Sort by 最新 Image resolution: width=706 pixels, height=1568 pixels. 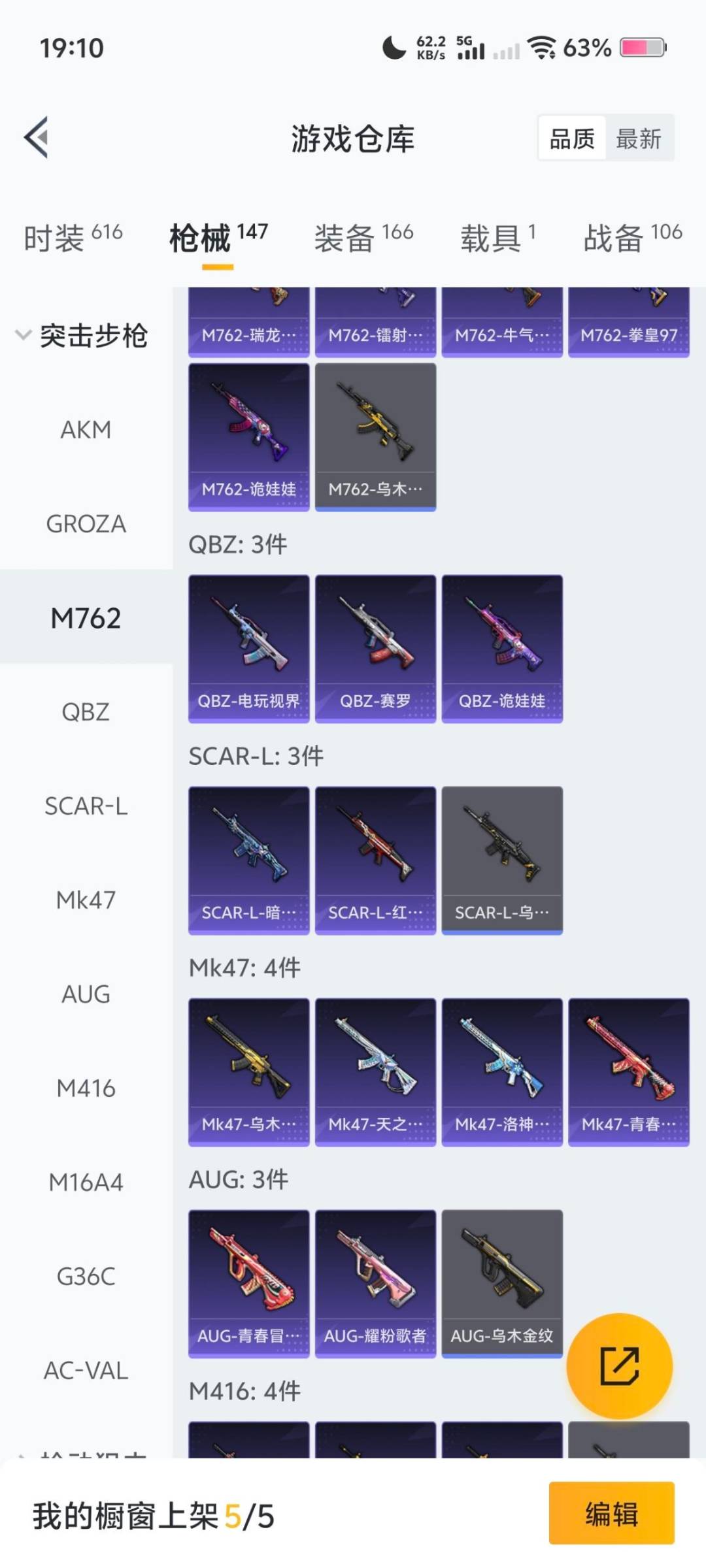coord(639,139)
